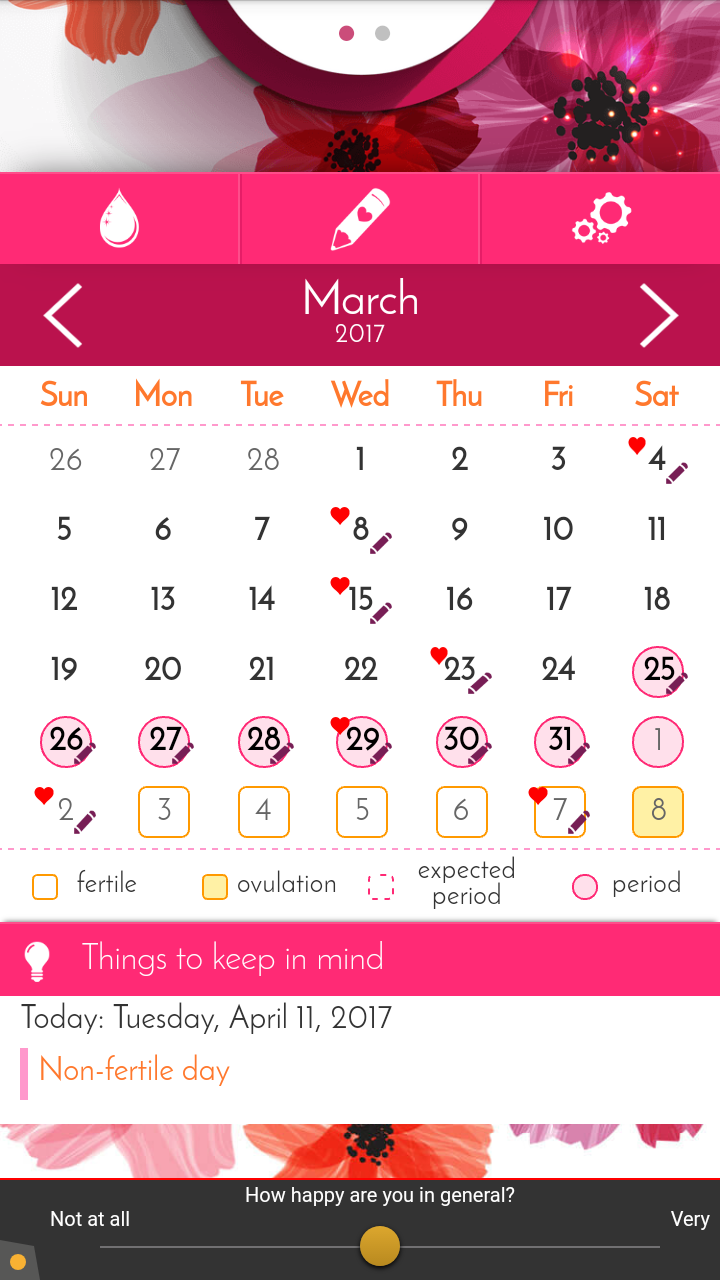The image size is (720, 1280).
Task: Select March 8 with heart note
Action: tap(361, 530)
